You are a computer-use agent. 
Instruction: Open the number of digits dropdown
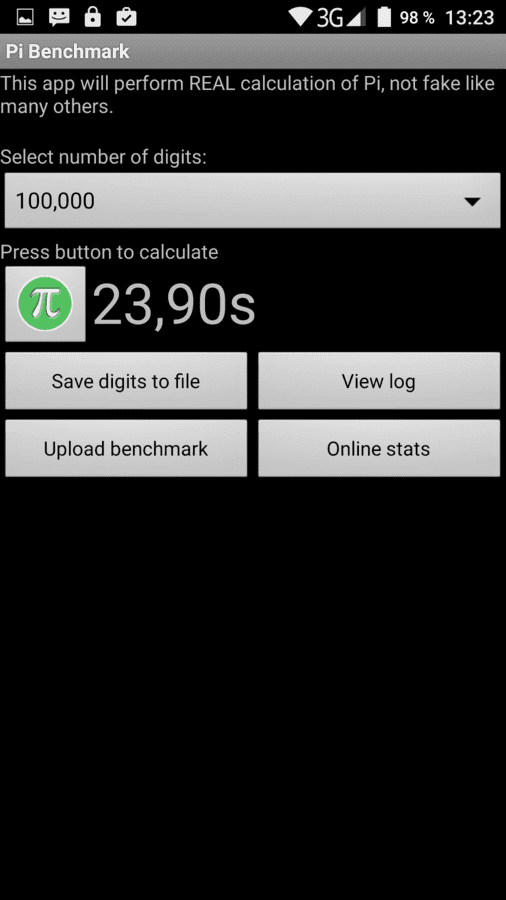[252, 200]
